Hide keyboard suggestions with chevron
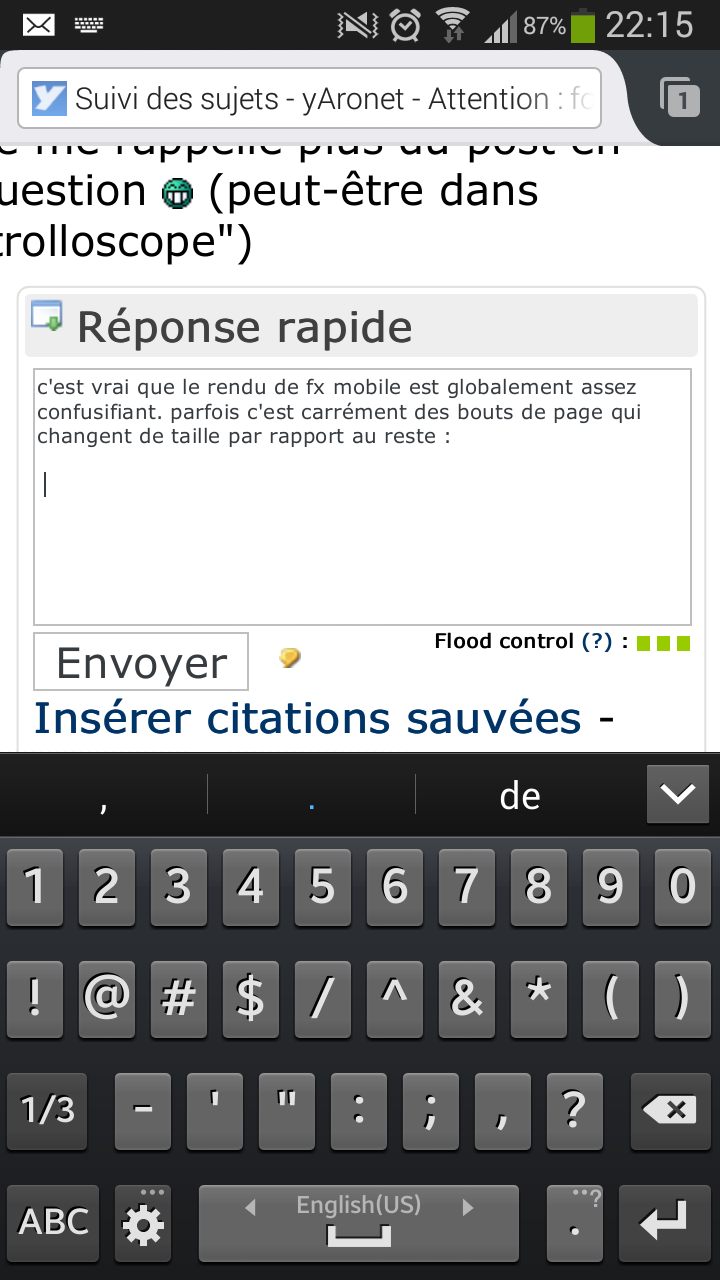The height and width of the screenshot is (1280, 720). 678,794
